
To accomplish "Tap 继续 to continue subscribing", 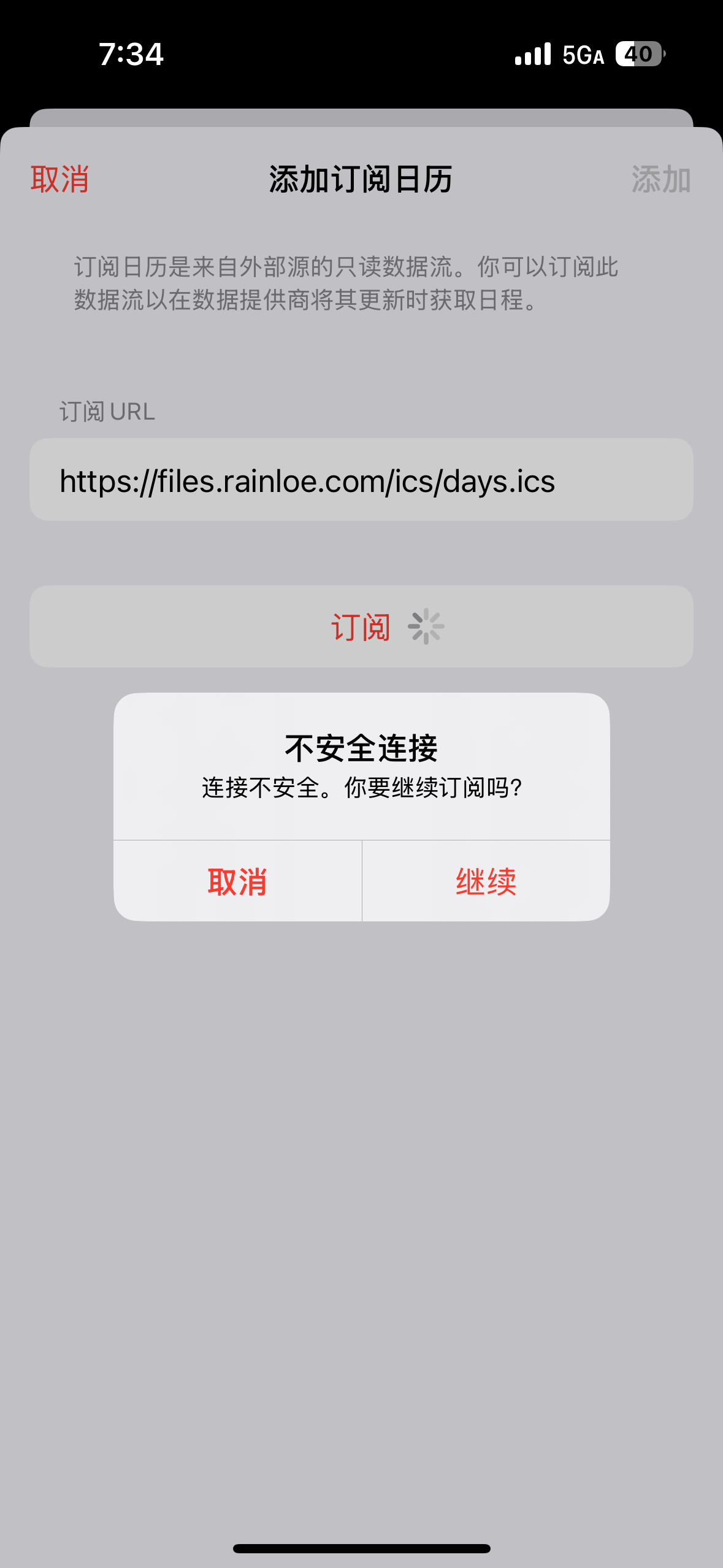I will [x=486, y=882].
